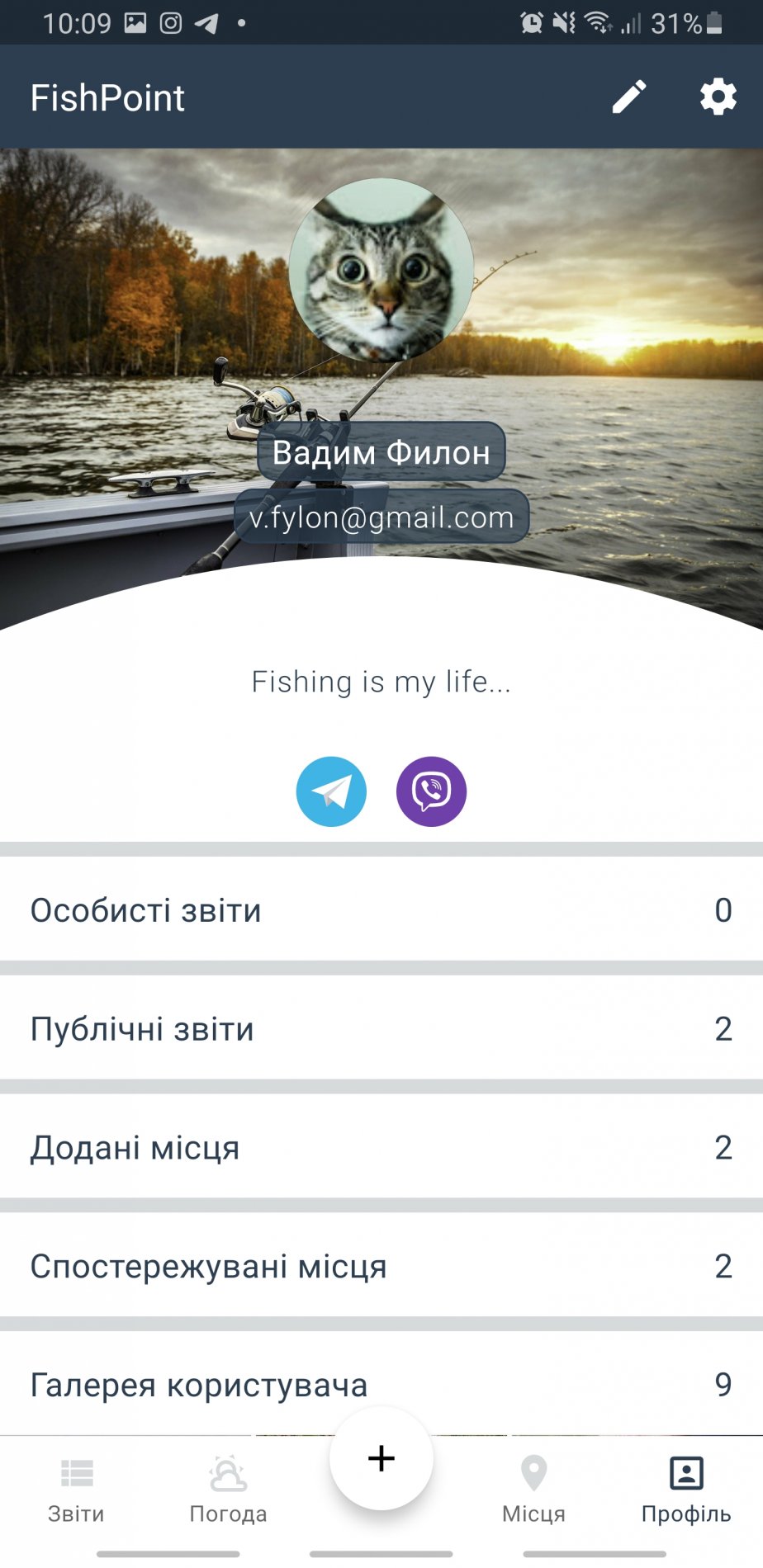This screenshot has height=1568, width=763.
Task: Open the Telegram contact link
Action: [x=331, y=791]
